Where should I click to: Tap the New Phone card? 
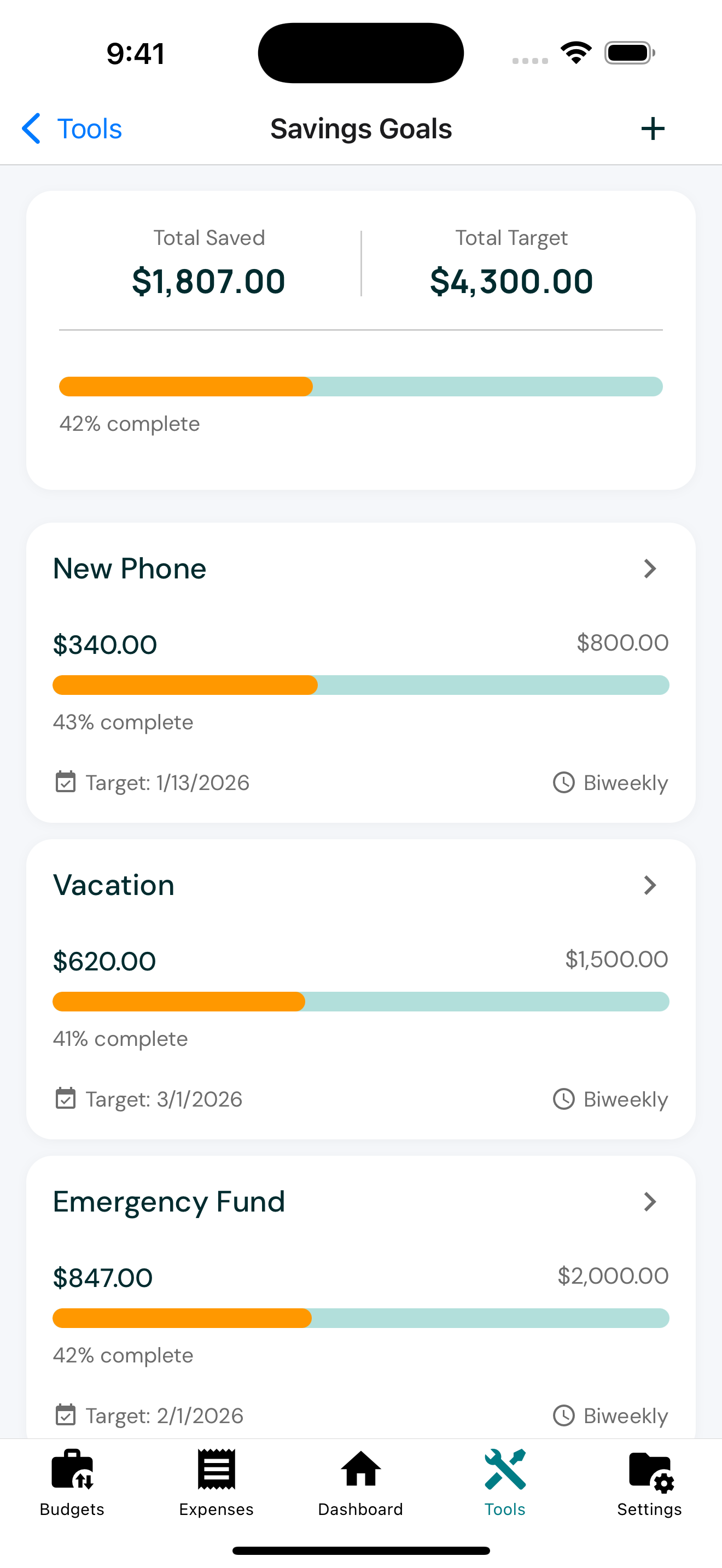click(360, 672)
